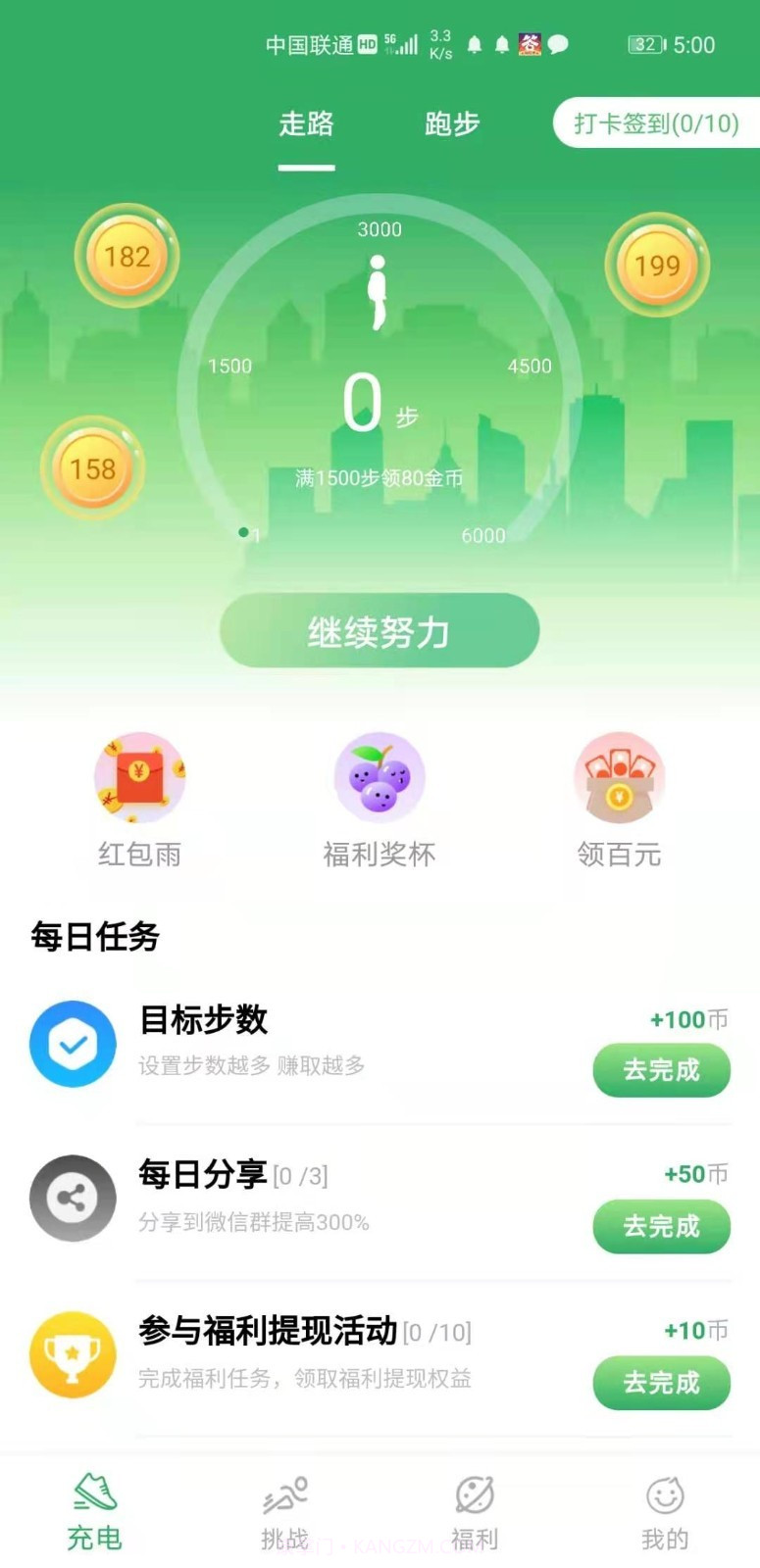The height and width of the screenshot is (1568, 760).
Task: Tap the 领百元 money bag icon
Action: [x=619, y=777]
